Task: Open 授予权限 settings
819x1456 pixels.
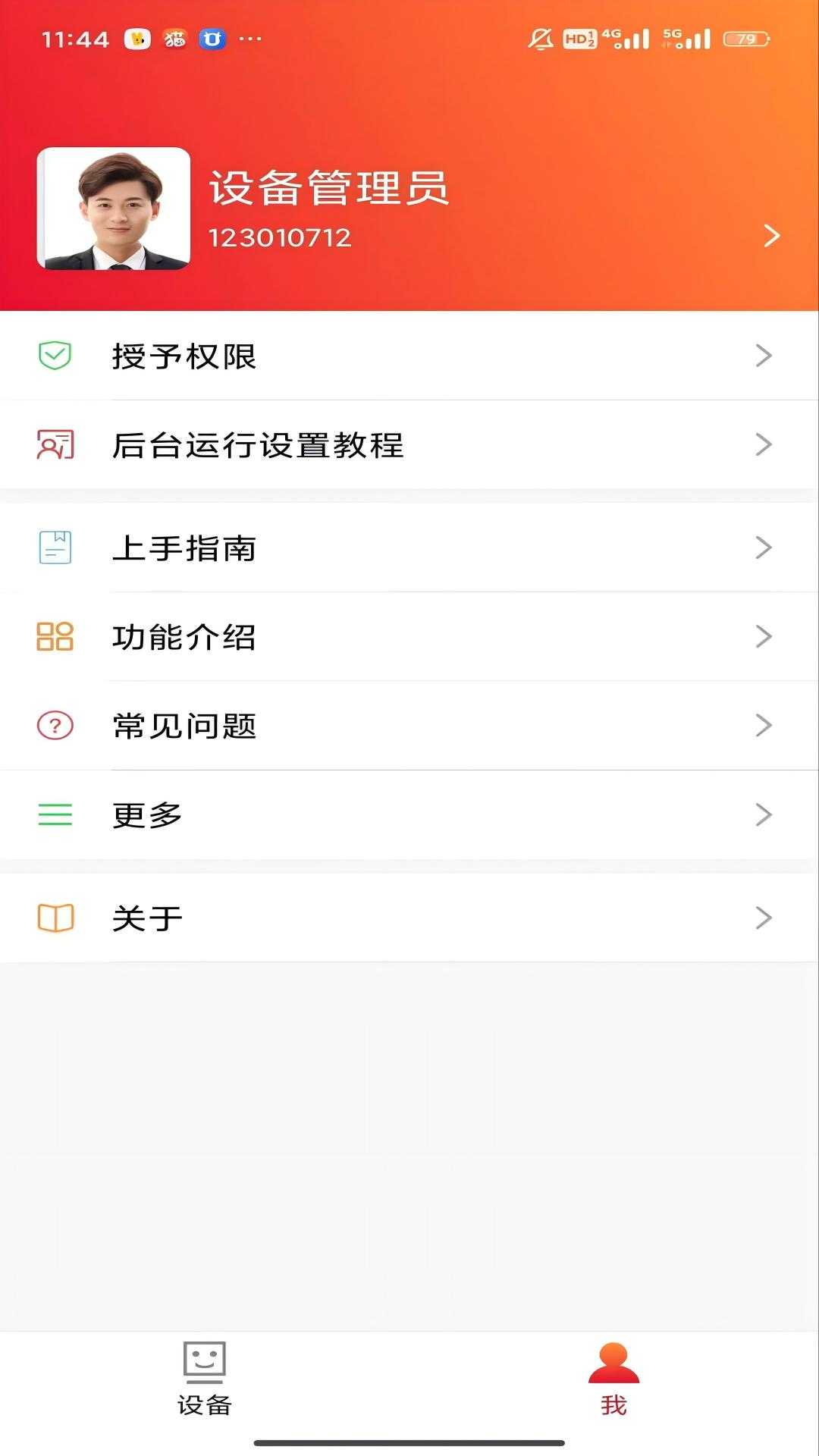Action: click(409, 356)
